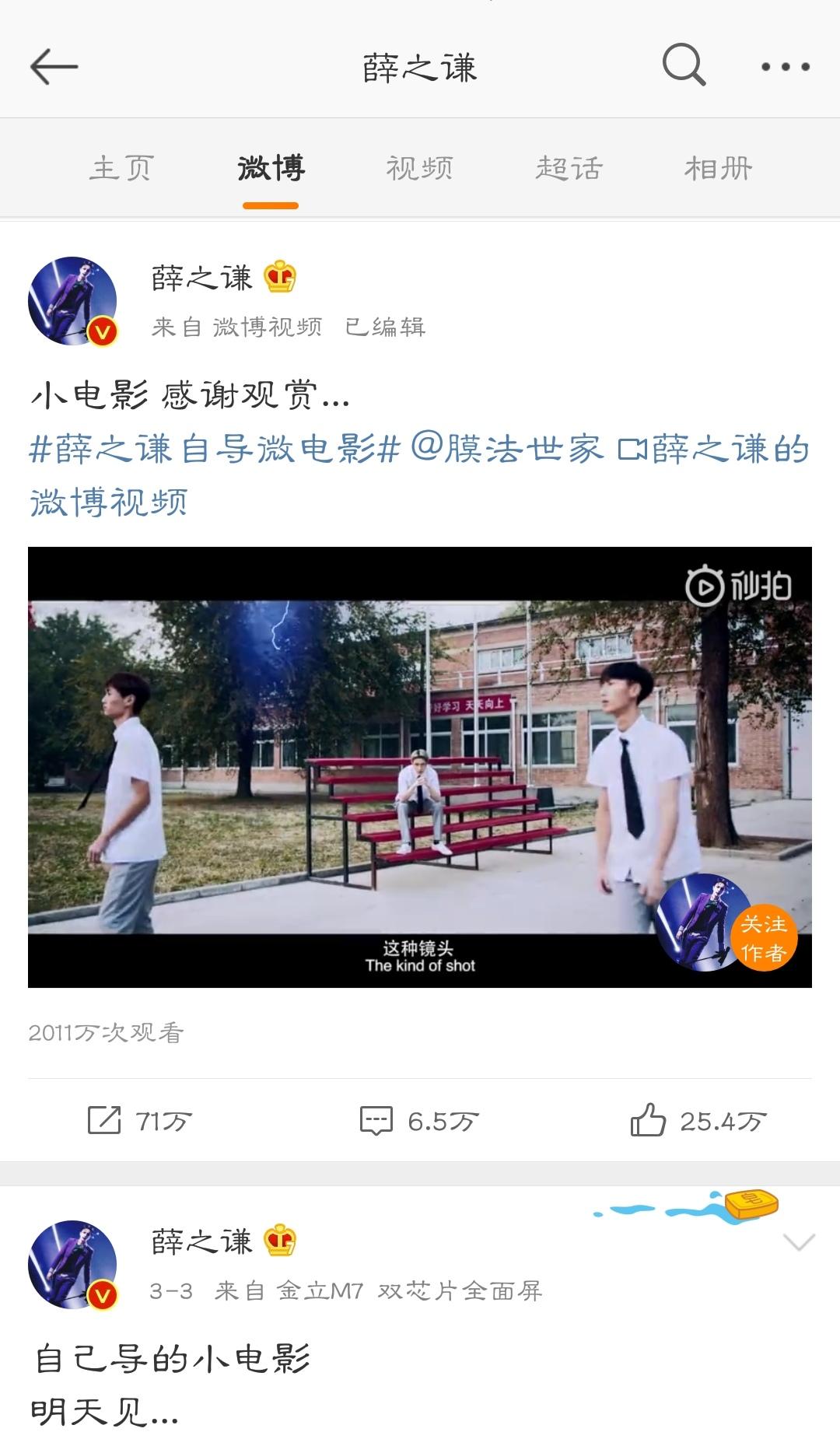Switch to the 主页 tab
This screenshot has width=840, height=1439.
point(121,168)
